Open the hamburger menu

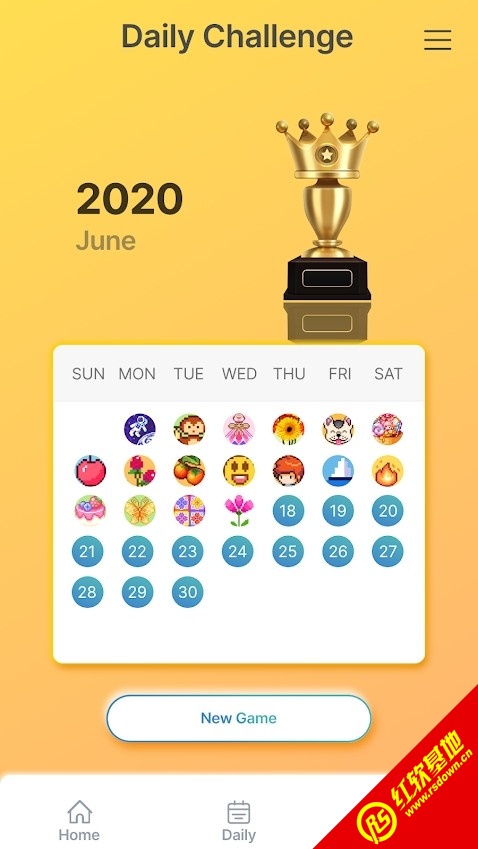(x=437, y=40)
